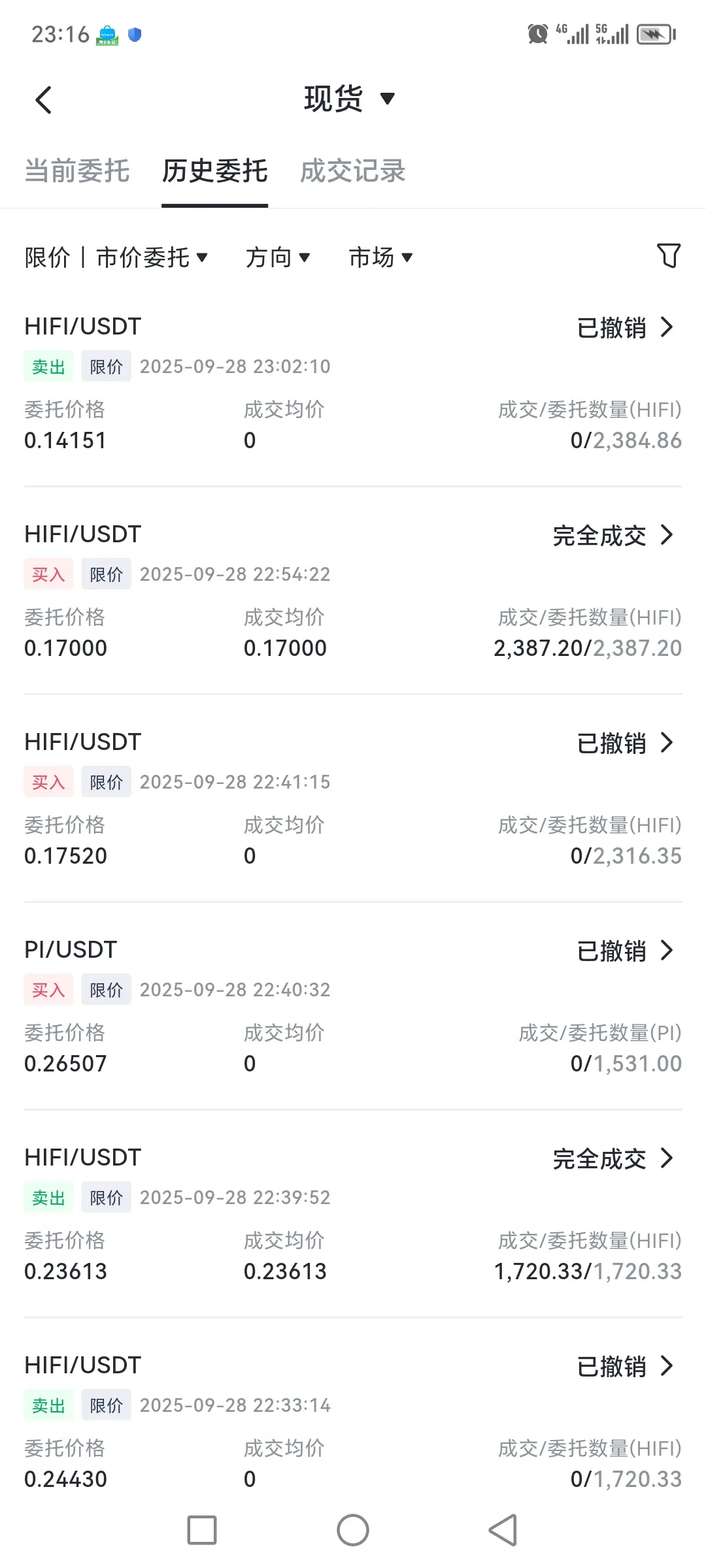The image size is (706, 1568).
Task: Expand the 方向 direction filter
Action: 277,257
